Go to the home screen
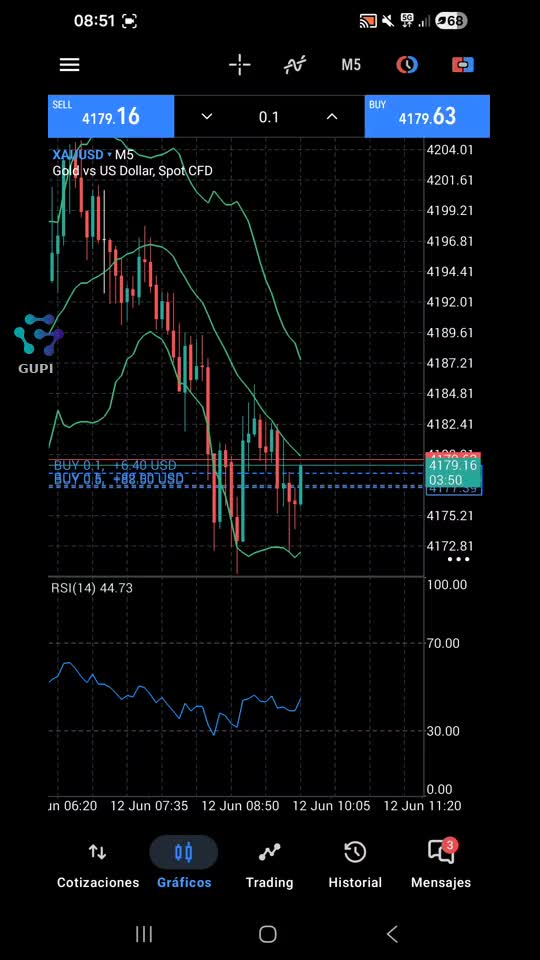Screen dimensions: 540x960 coord(268,934)
